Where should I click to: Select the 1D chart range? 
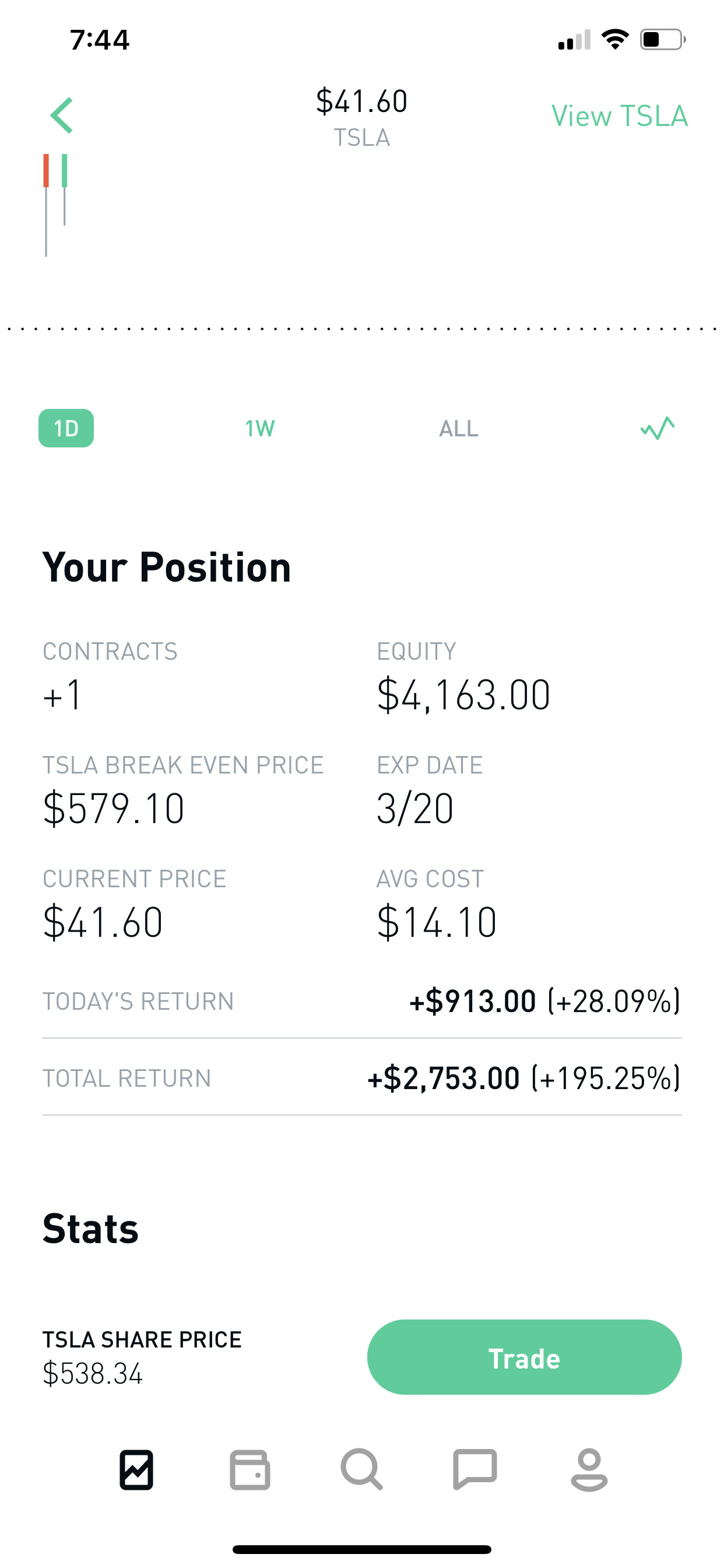(66, 428)
